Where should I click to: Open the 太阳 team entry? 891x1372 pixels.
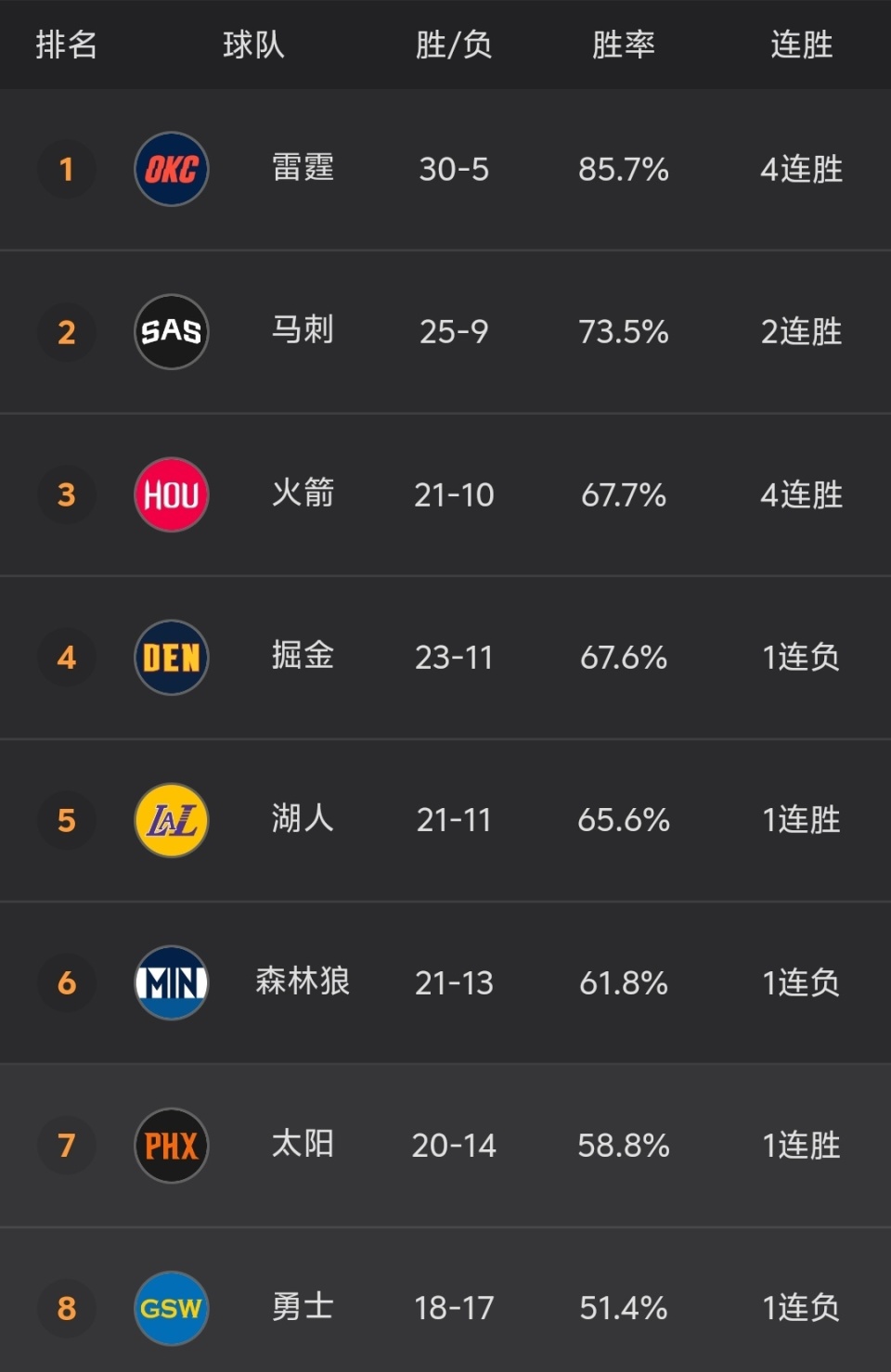click(303, 1145)
